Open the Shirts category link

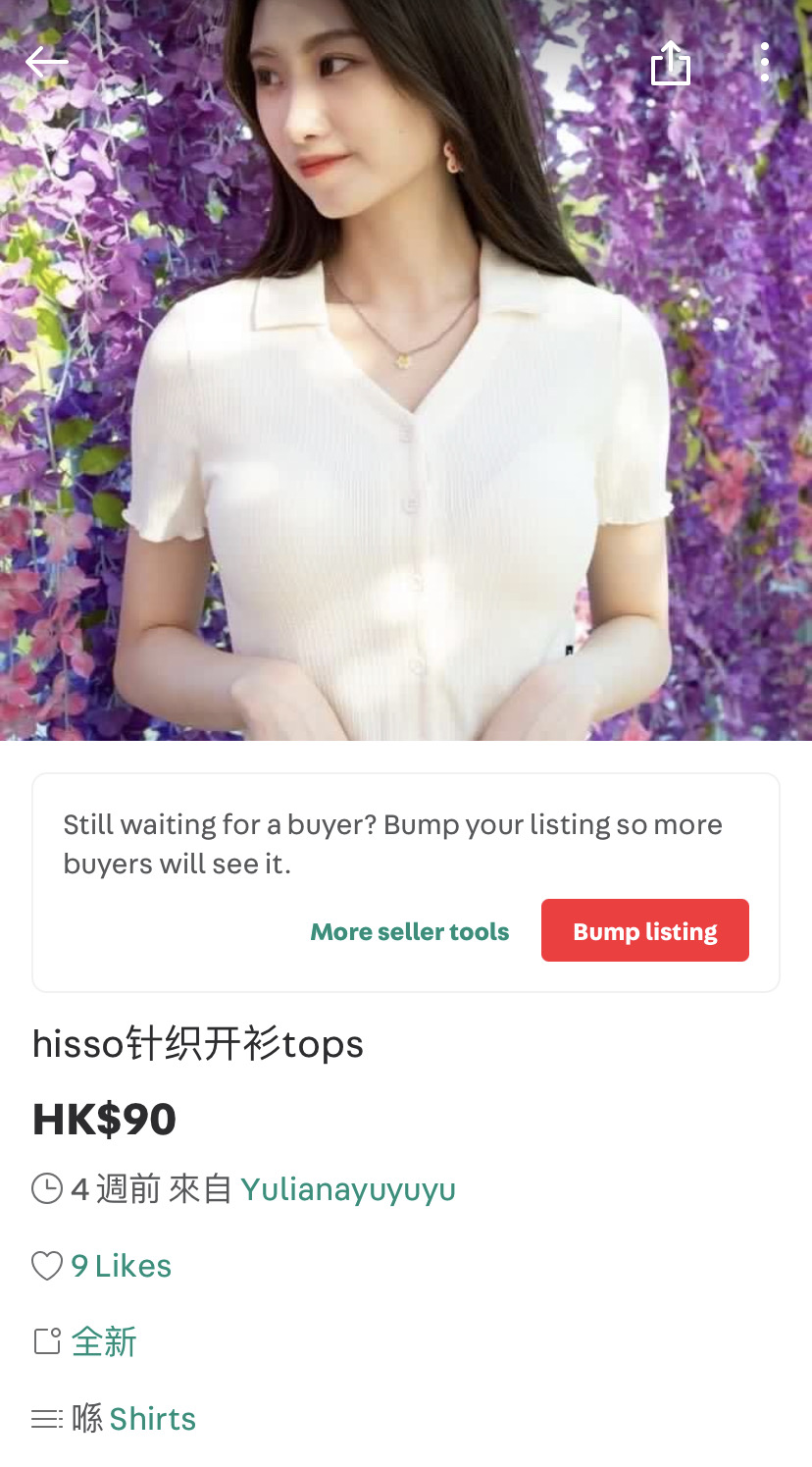[152, 1418]
